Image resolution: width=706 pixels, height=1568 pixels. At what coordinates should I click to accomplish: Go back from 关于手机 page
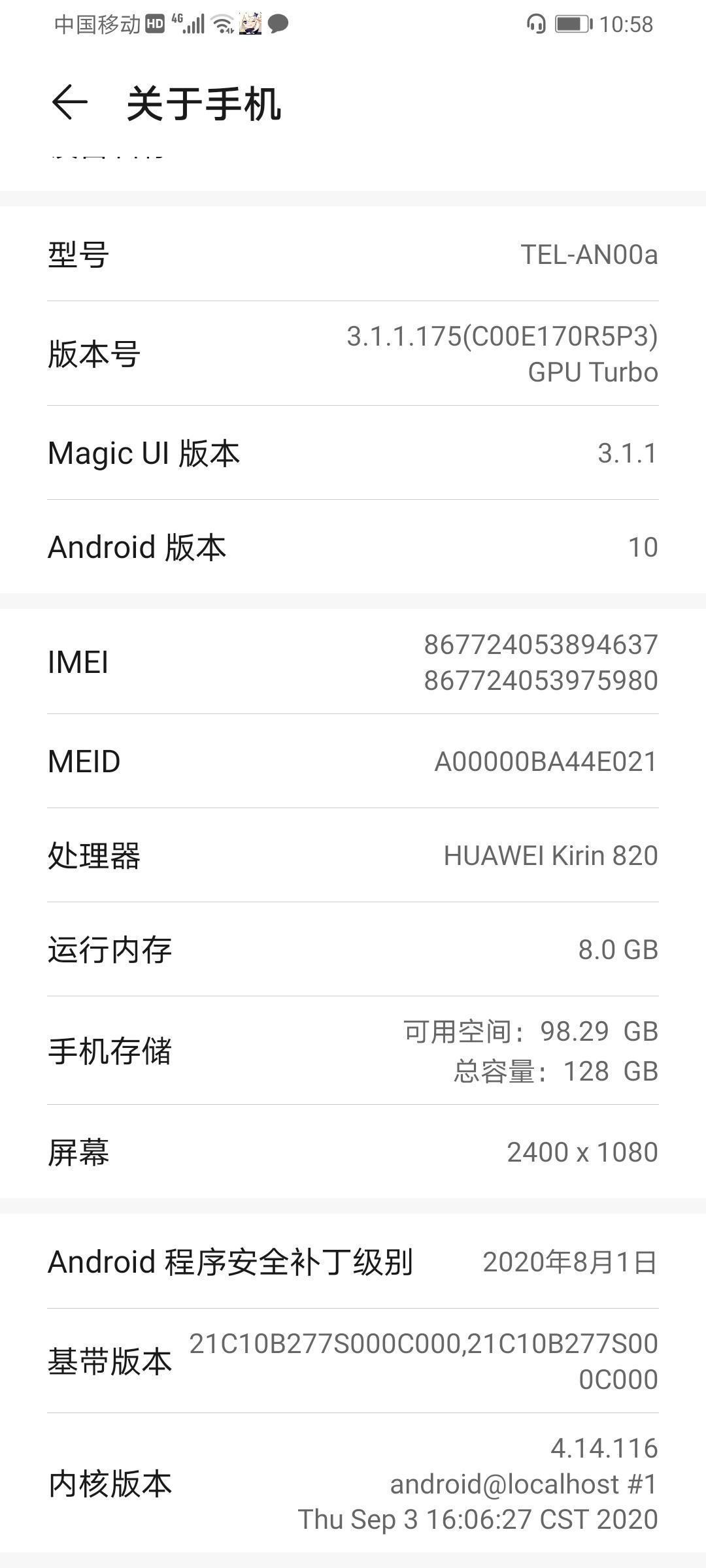(x=69, y=103)
